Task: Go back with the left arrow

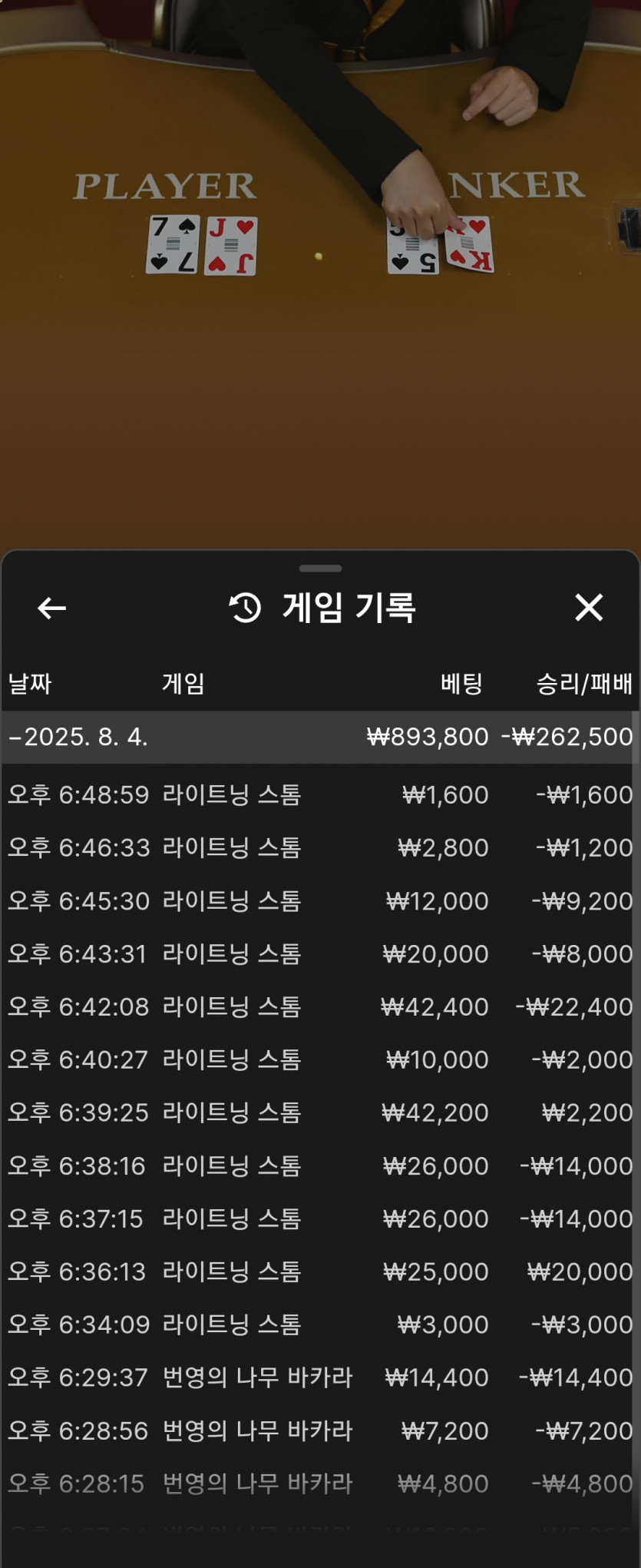Action: [x=51, y=608]
